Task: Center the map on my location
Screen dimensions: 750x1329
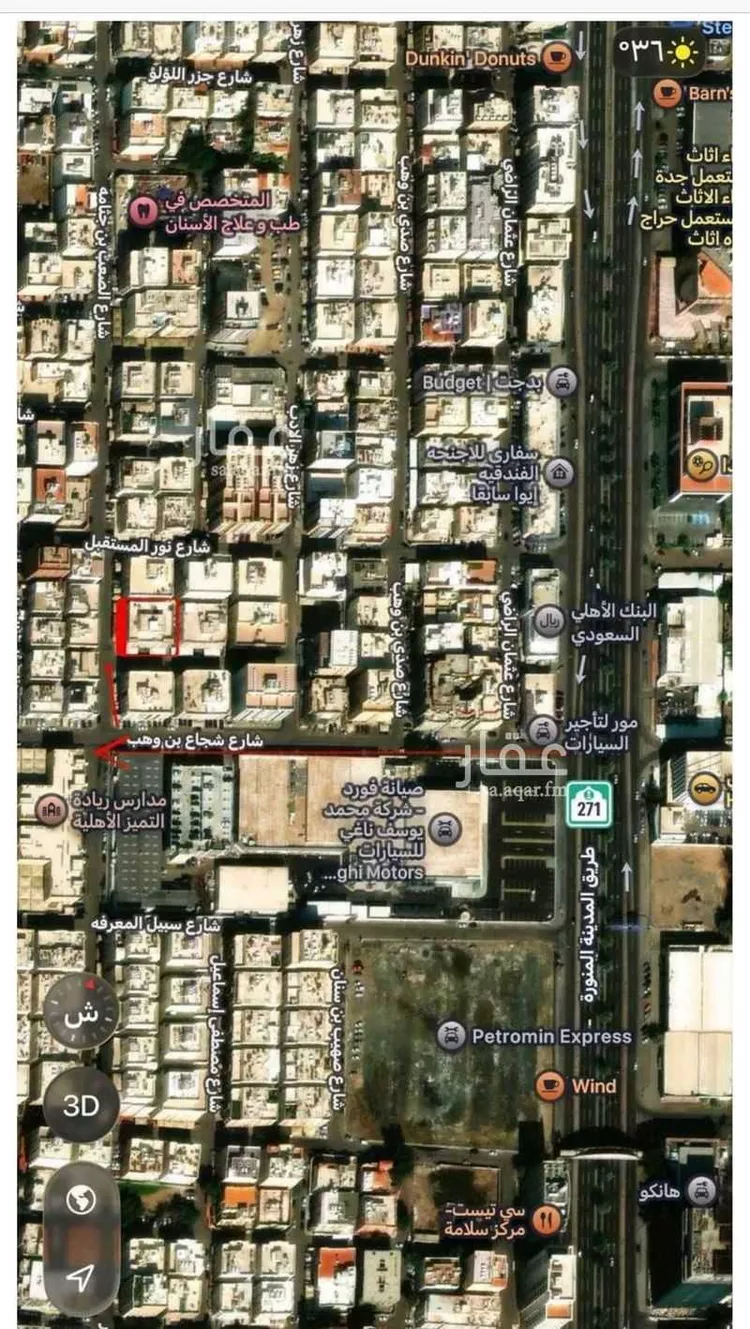Action: (81, 1276)
